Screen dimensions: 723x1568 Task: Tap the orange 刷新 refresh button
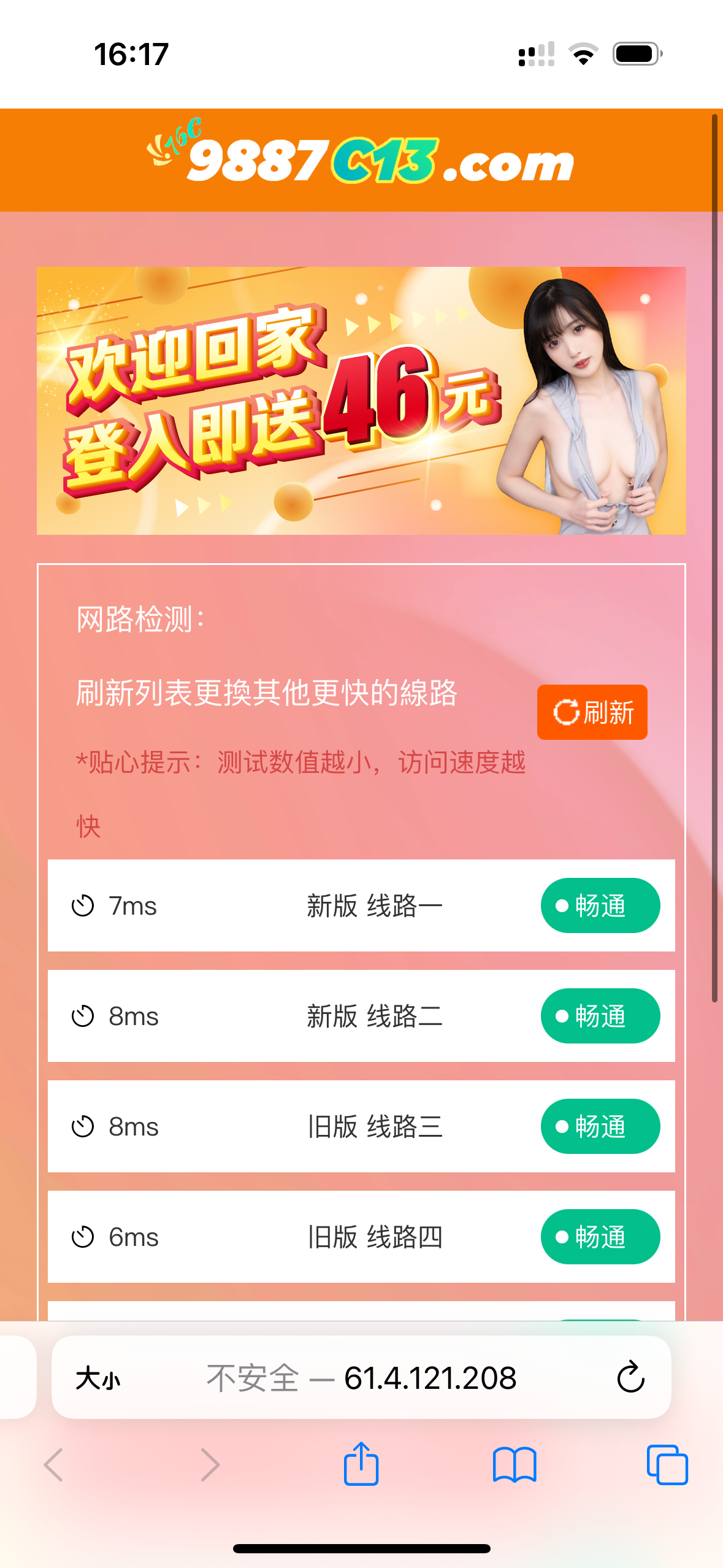click(592, 712)
